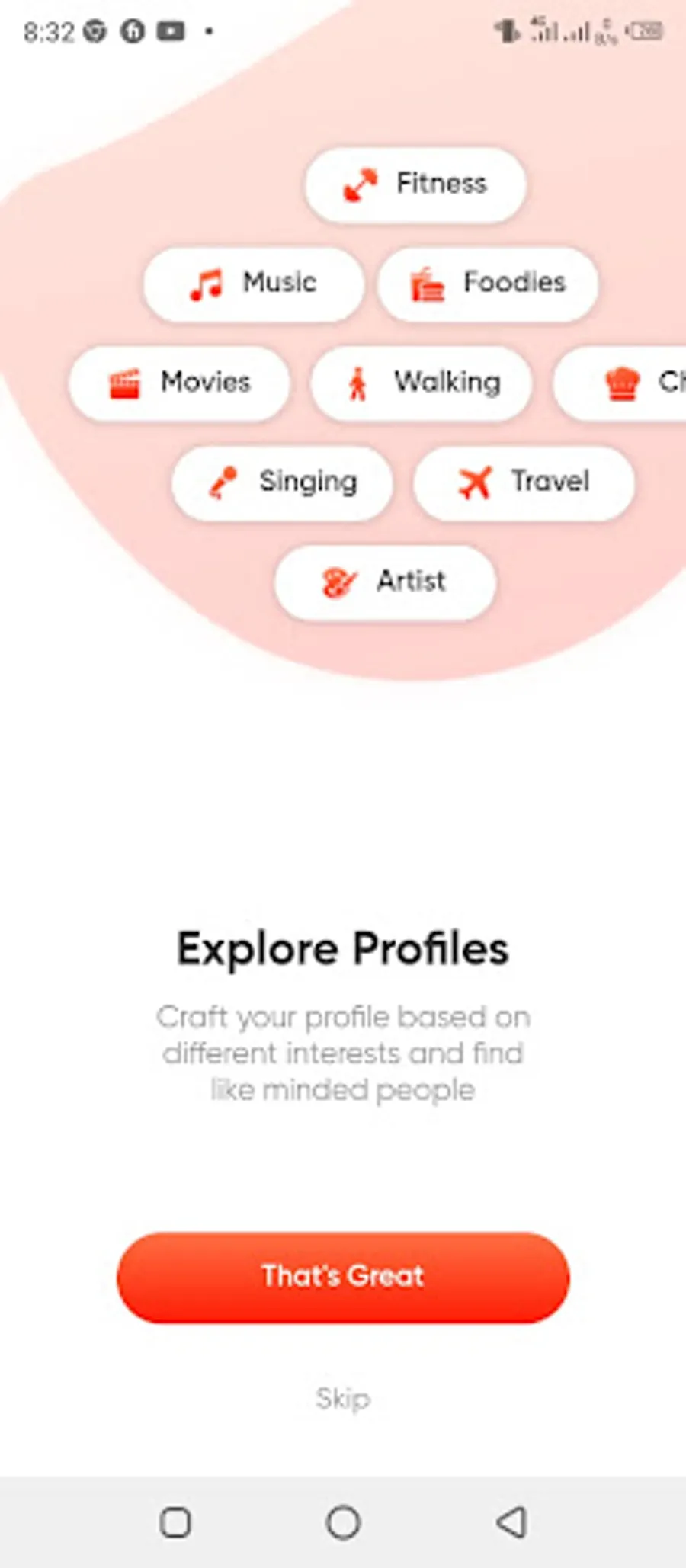This screenshot has height=1568, width=686.
Task: Tap the clapperboard icon beside Movies
Action: pos(125,383)
